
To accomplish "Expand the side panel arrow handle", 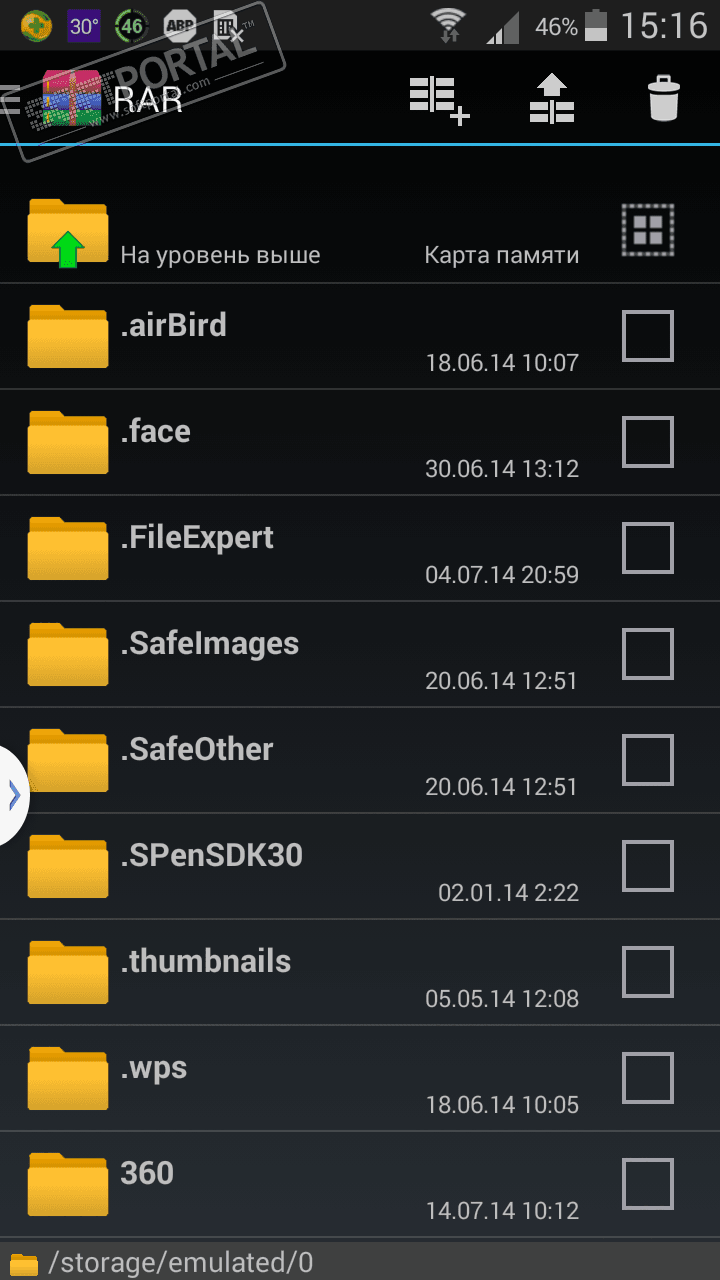I will [x=14, y=795].
